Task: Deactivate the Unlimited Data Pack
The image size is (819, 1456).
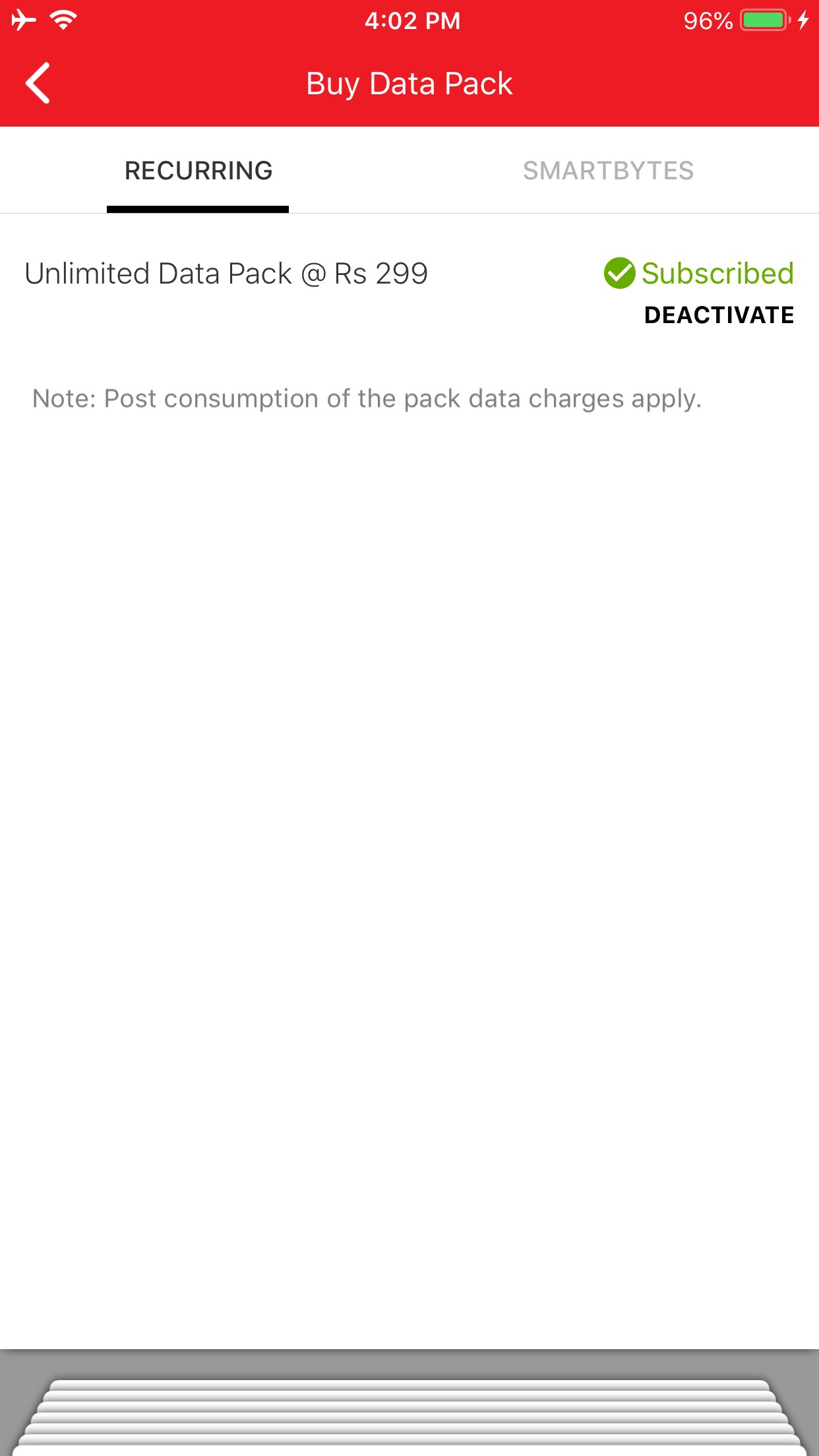Action: click(x=719, y=315)
